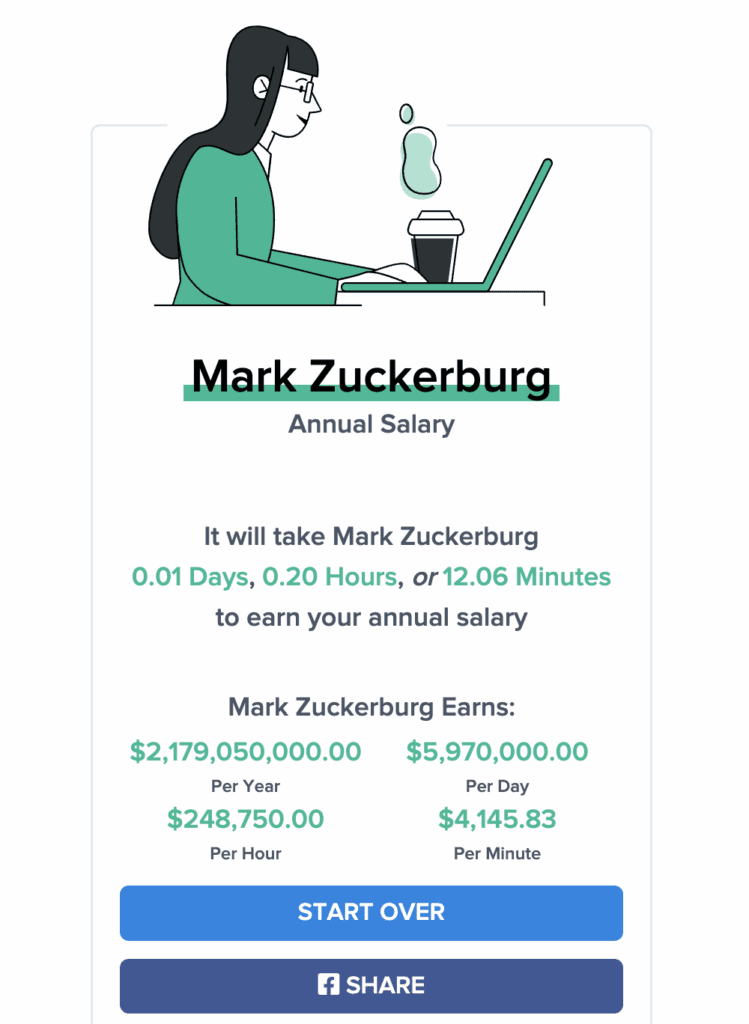Share the result on Facebook
The image size is (749, 1024).
(x=371, y=985)
